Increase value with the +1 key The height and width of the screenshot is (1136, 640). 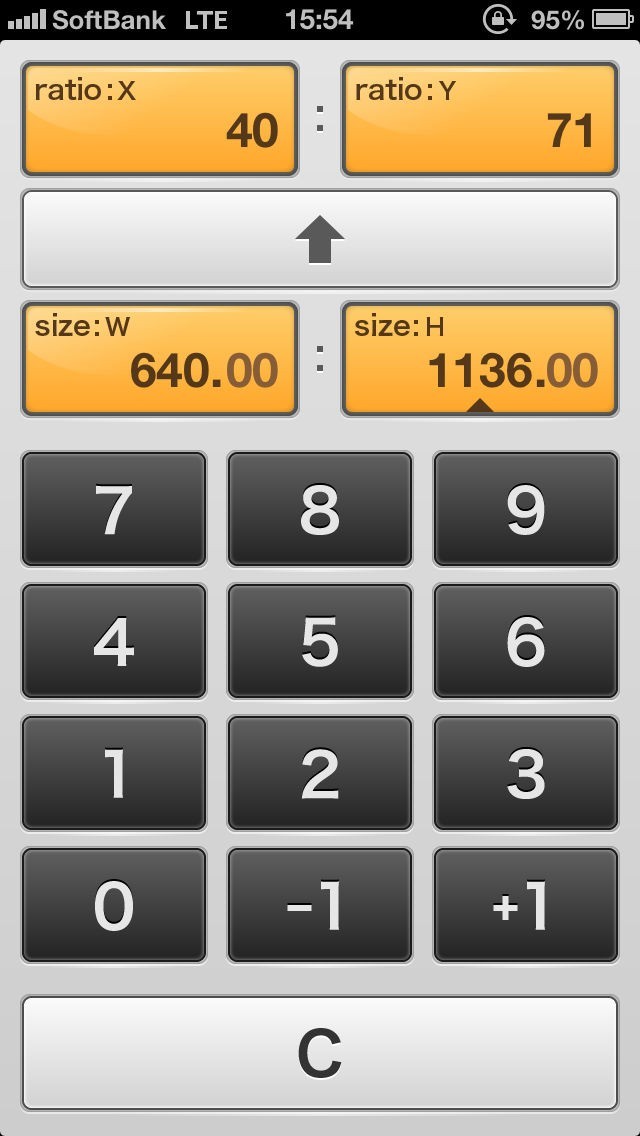pyautogui.click(x=526, y=905)
